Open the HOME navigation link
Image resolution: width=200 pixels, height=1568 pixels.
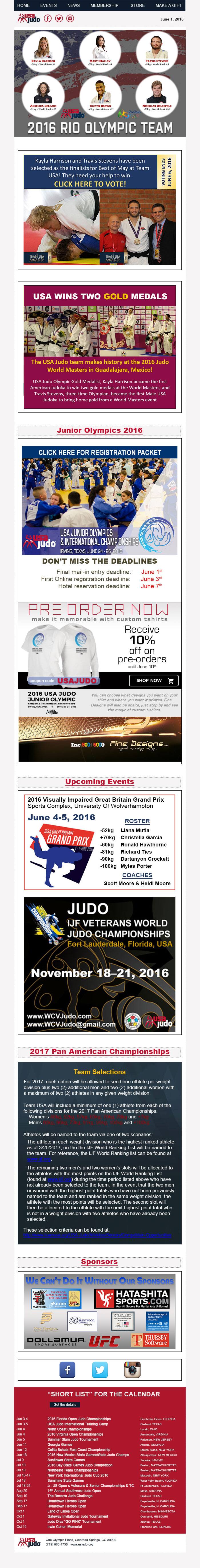tap(23, 5)
